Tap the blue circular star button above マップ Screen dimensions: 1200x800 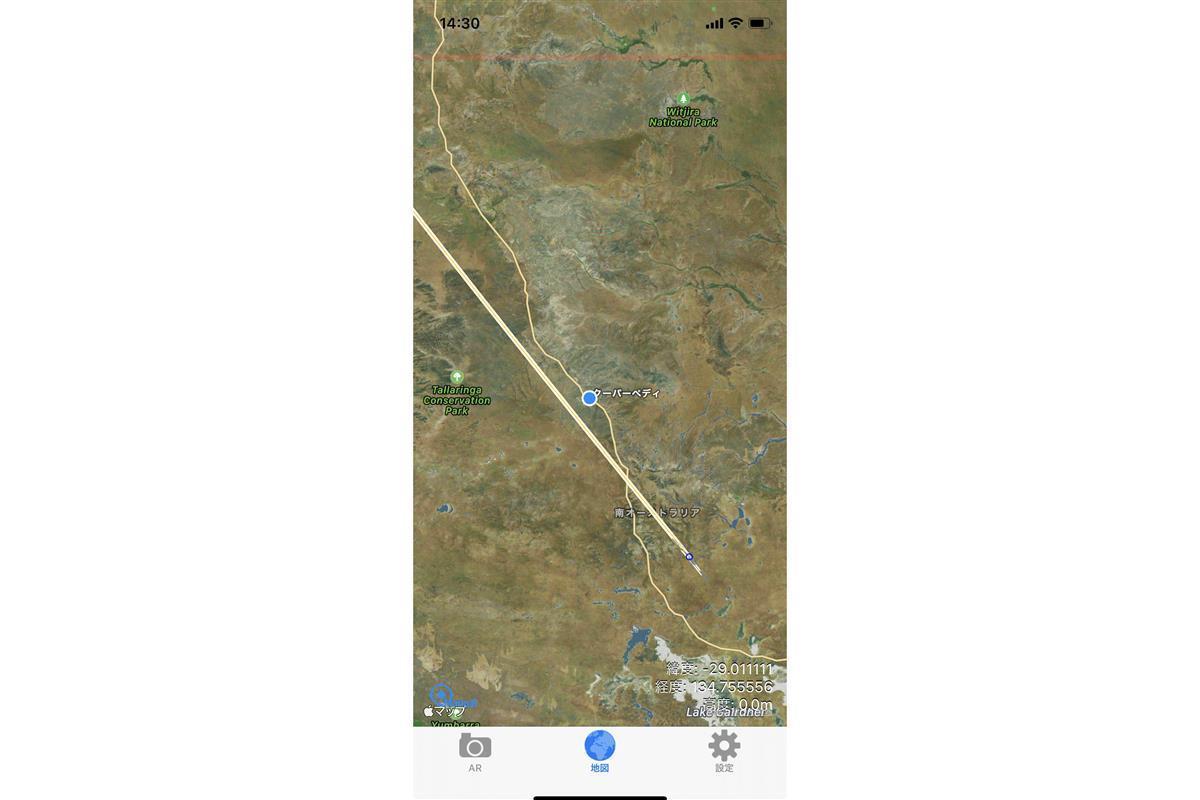point(440,694)
